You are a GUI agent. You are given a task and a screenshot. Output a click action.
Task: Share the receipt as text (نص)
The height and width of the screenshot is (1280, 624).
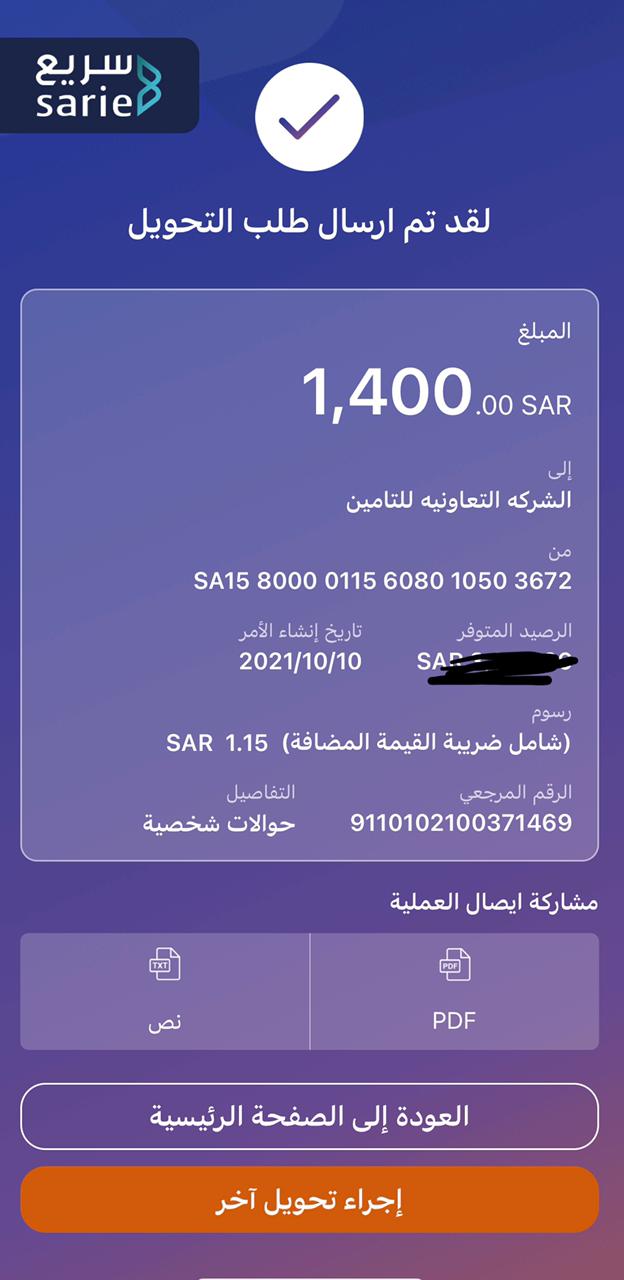[165, 991]
